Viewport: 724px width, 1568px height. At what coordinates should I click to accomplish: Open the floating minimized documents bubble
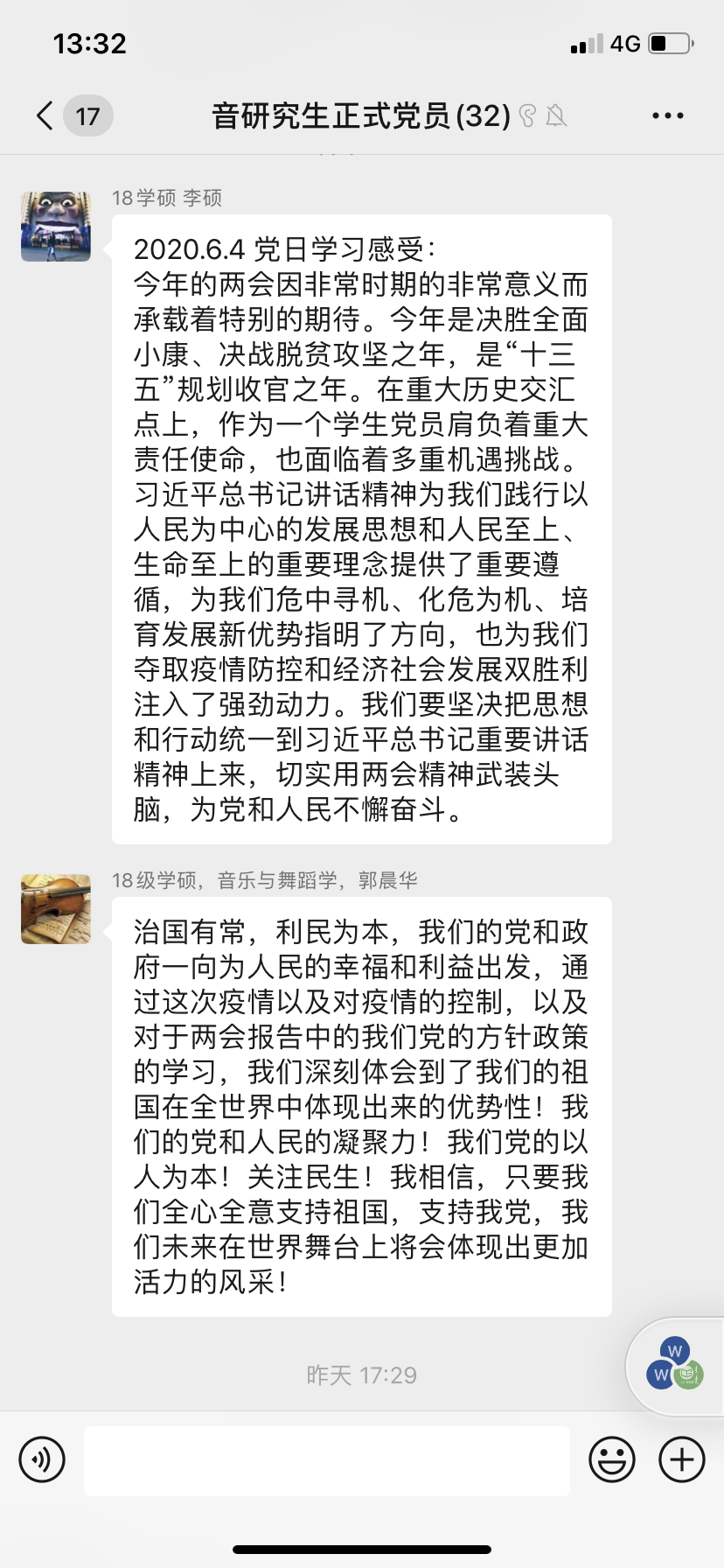[x=674, y=1365]
